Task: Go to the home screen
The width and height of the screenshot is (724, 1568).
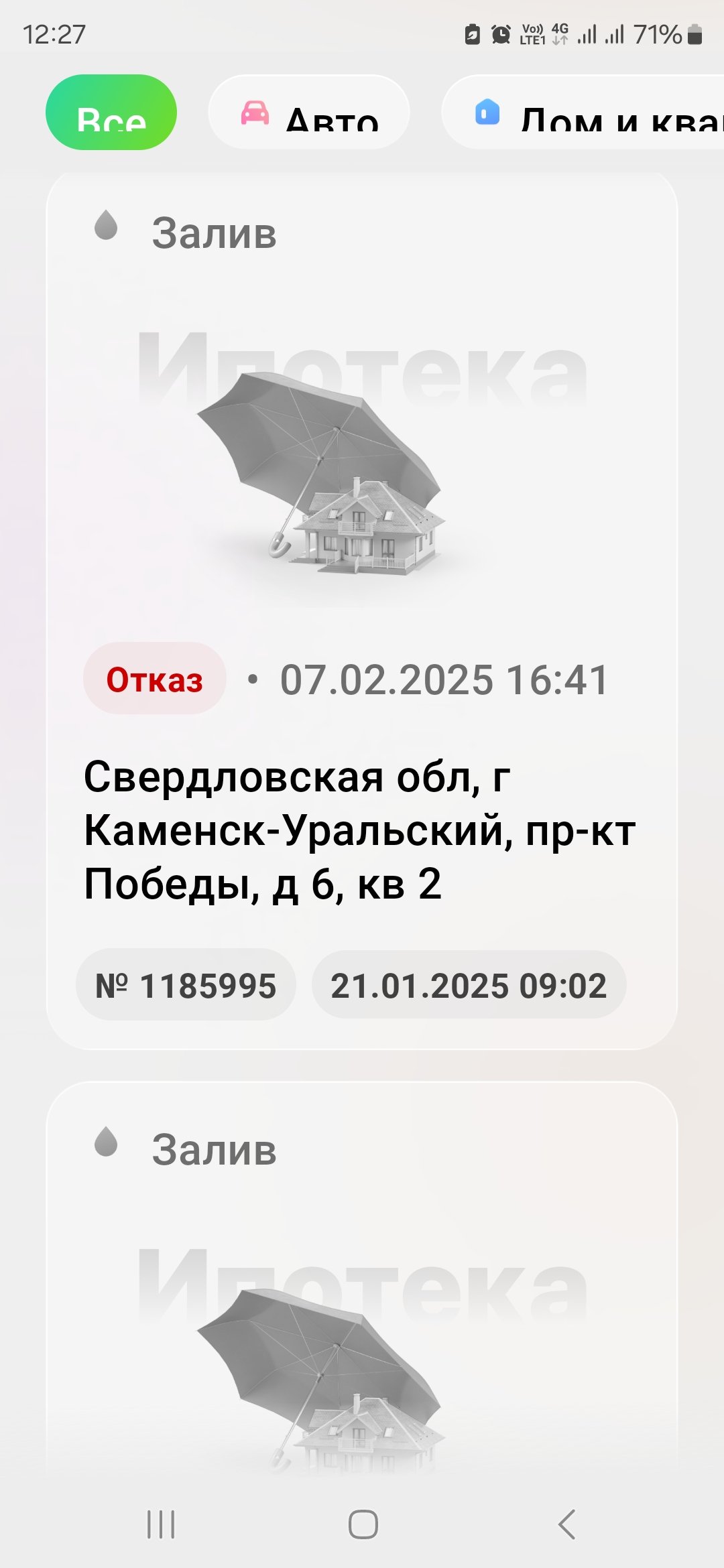Action: (x=363, y=1524)
